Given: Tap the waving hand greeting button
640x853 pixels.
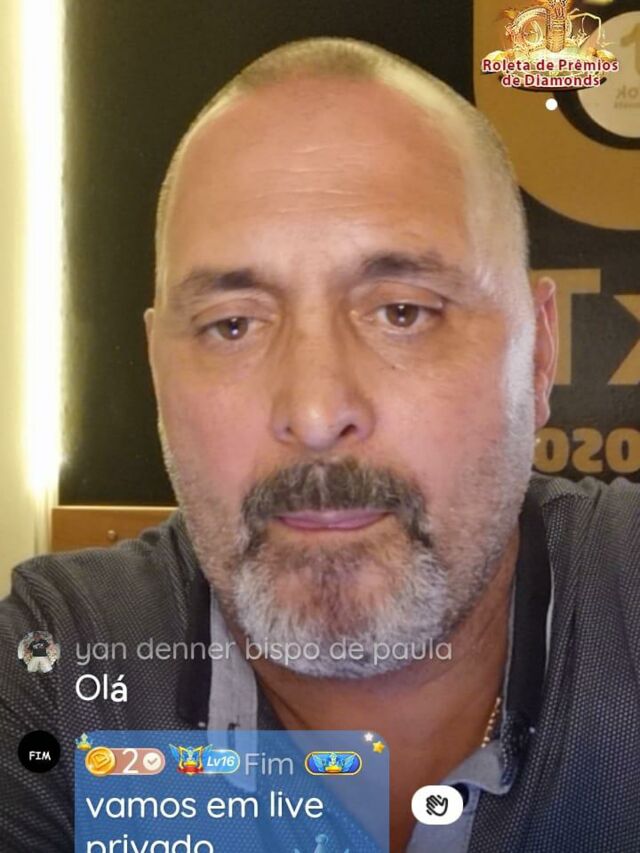Looking at the screenshot, I should [437, 804].
